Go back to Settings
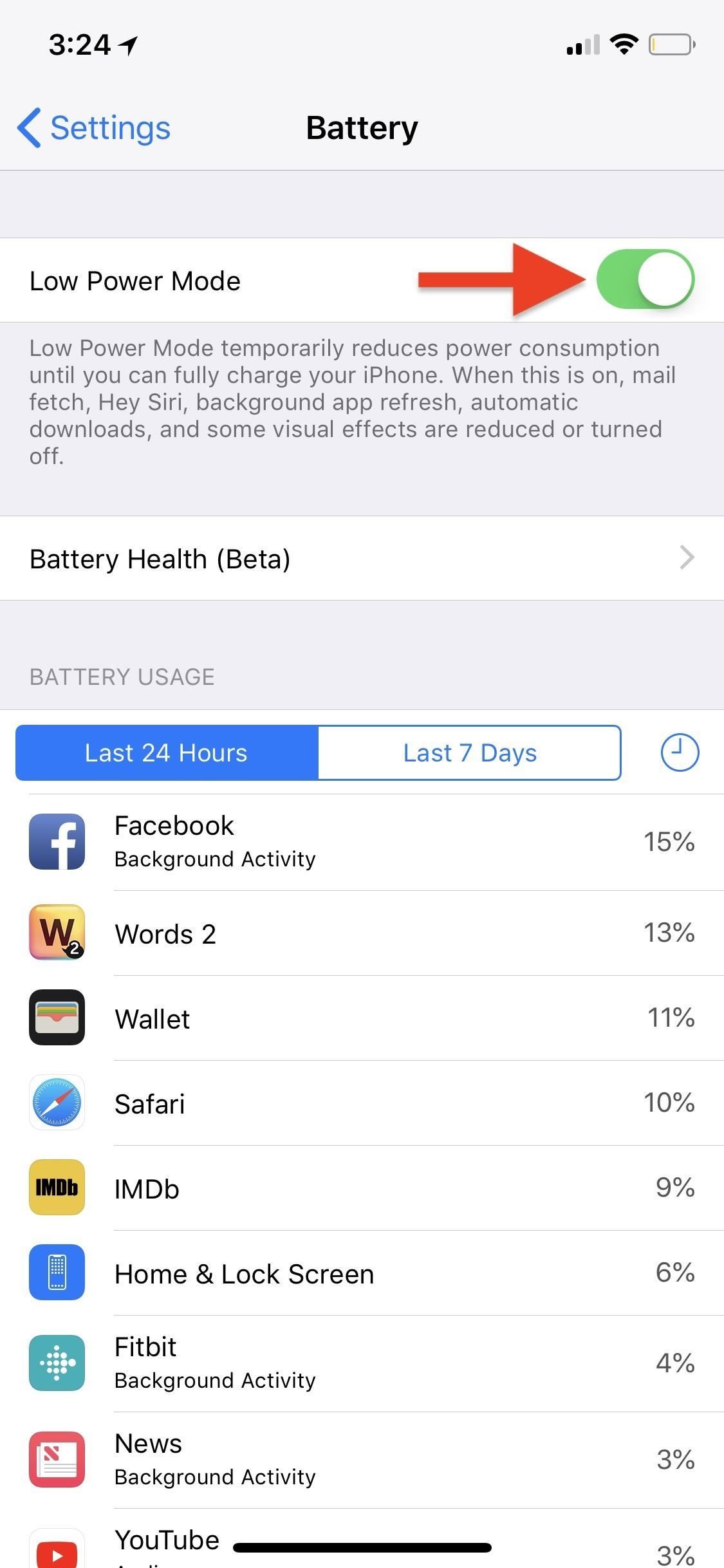 coord(93,127)
